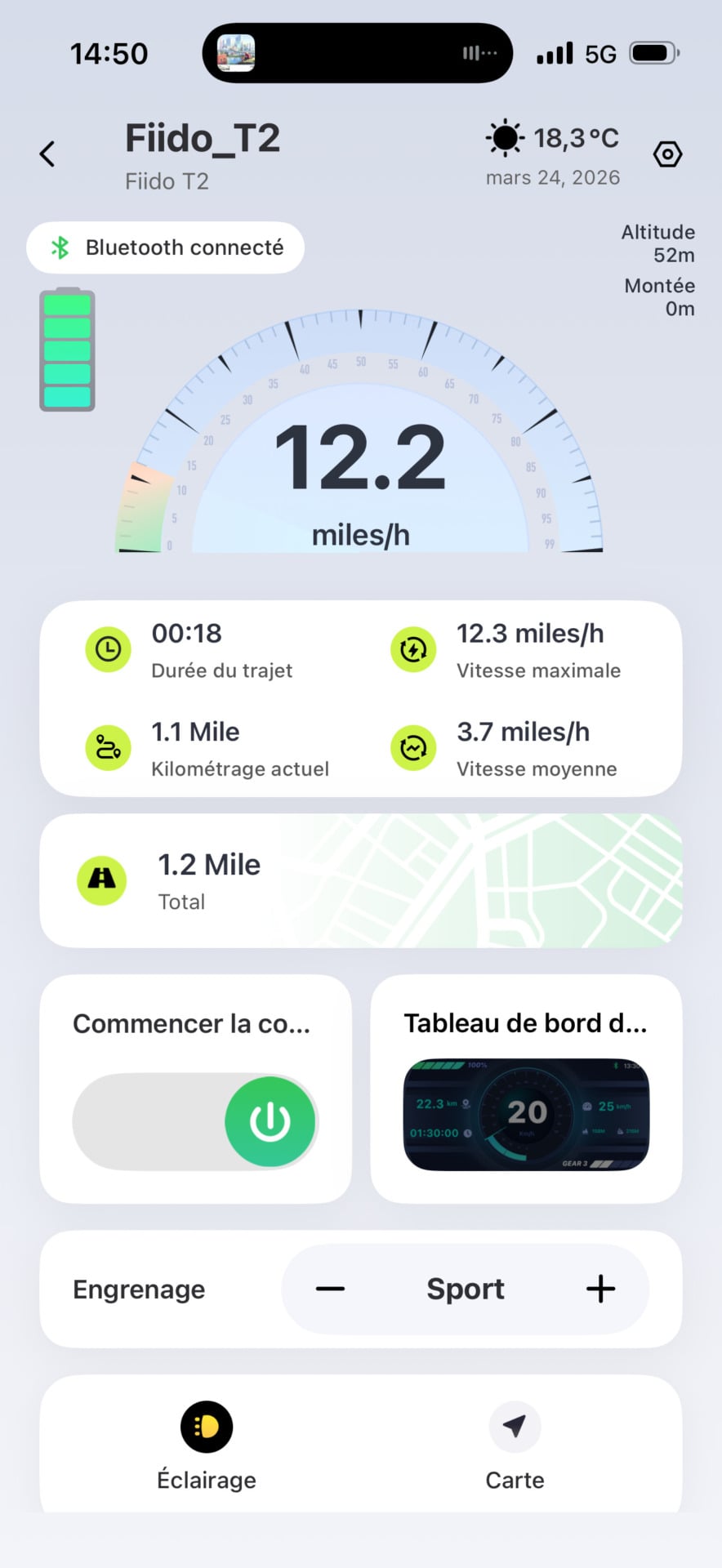Open the Tableau de bord dashboard card
The image size is (722, 1568).
point(526,1089)
